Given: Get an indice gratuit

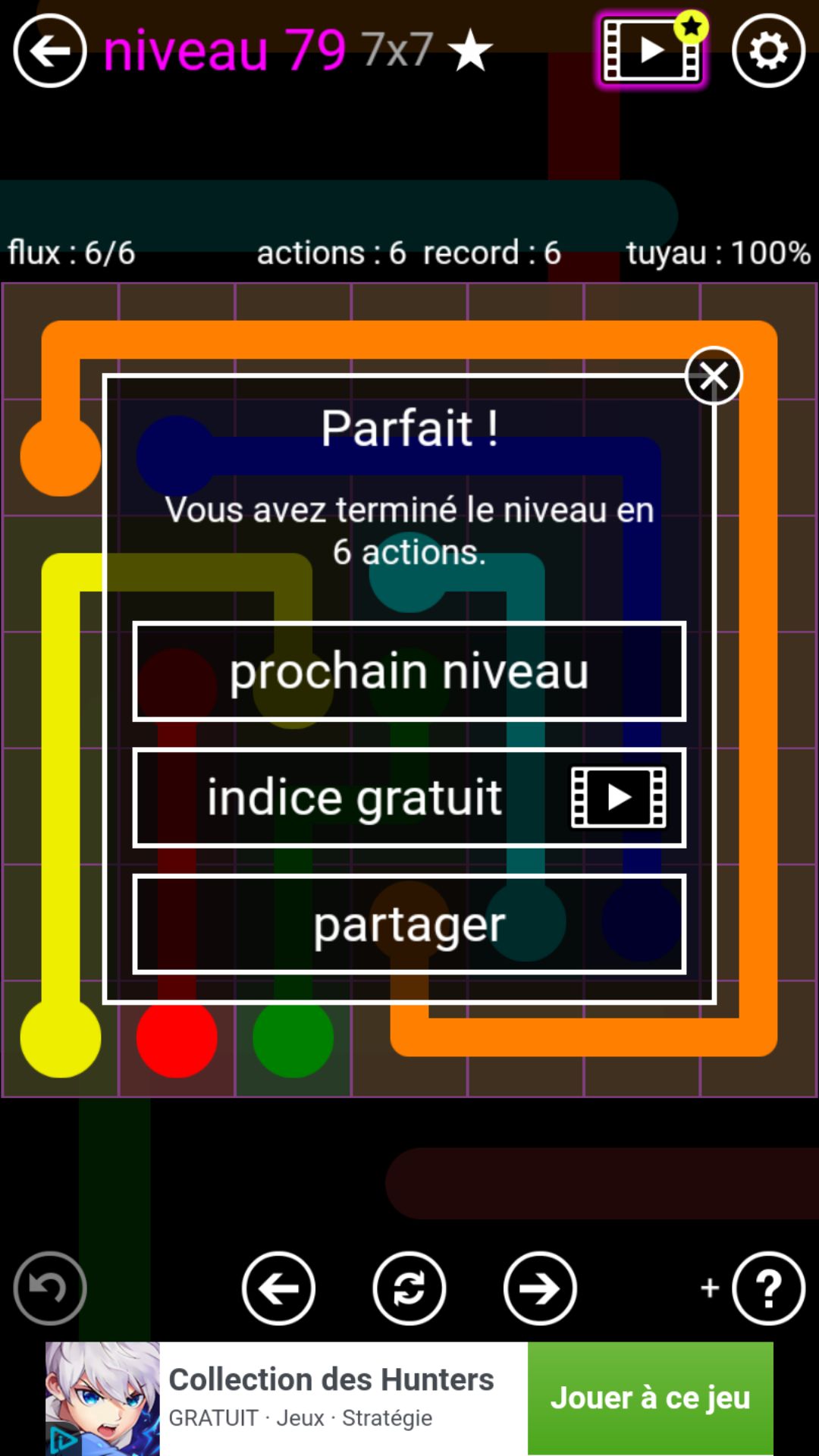Looking at the screenshot, I should pyautogui.click(x=409, y=798).
